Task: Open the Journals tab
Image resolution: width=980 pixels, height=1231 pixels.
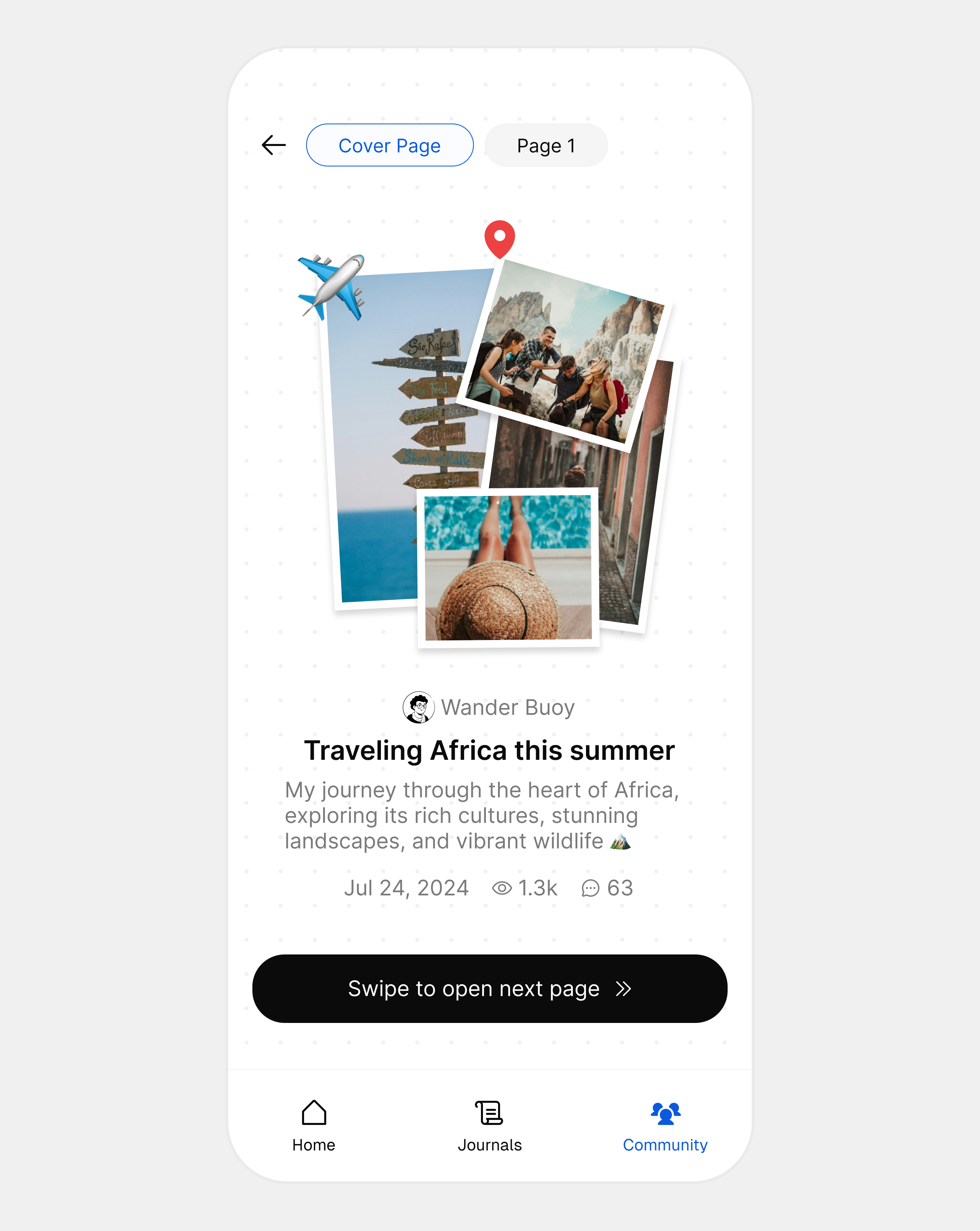Action: [x=489, y=1125]
